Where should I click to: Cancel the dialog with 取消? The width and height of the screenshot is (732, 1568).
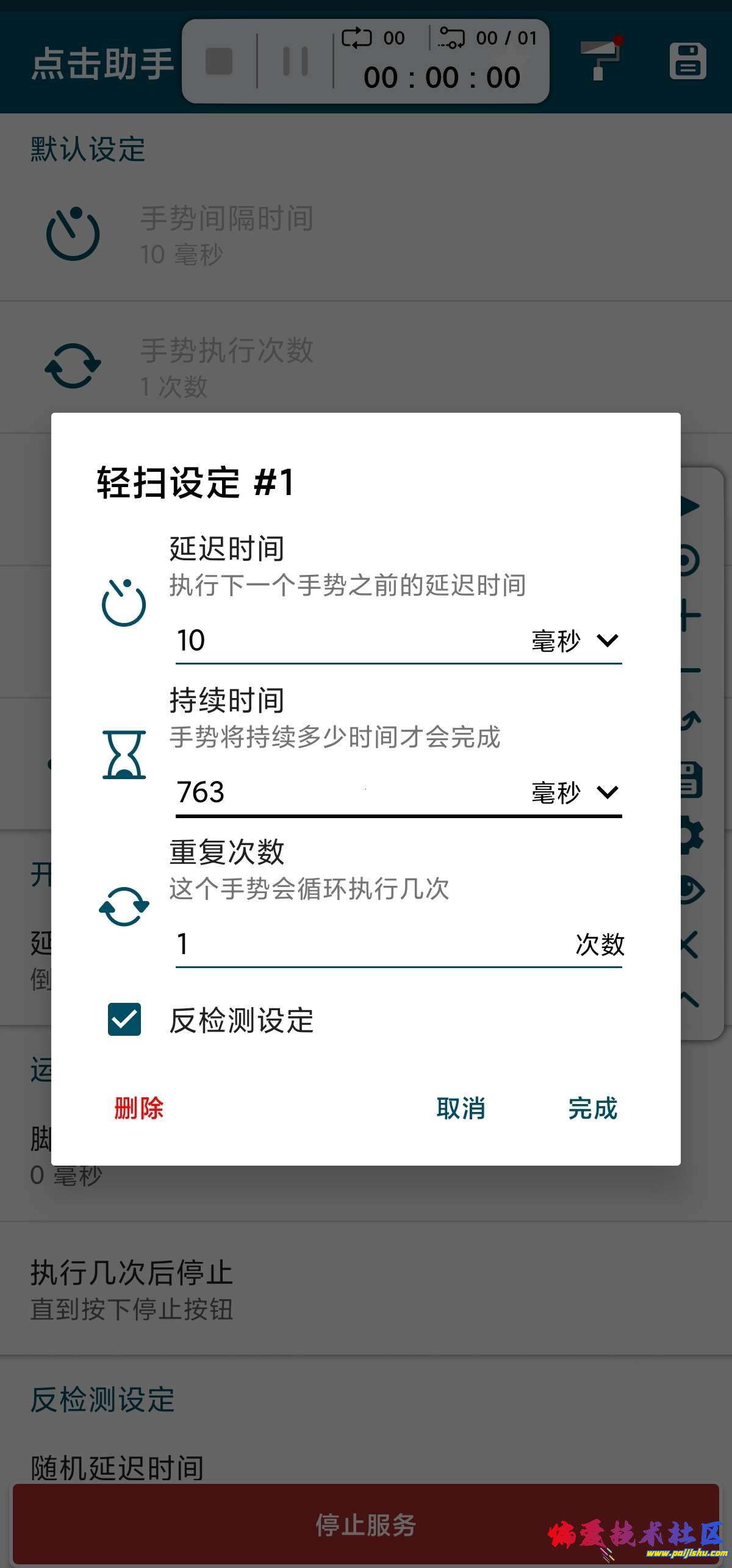tap(461, 1108)
